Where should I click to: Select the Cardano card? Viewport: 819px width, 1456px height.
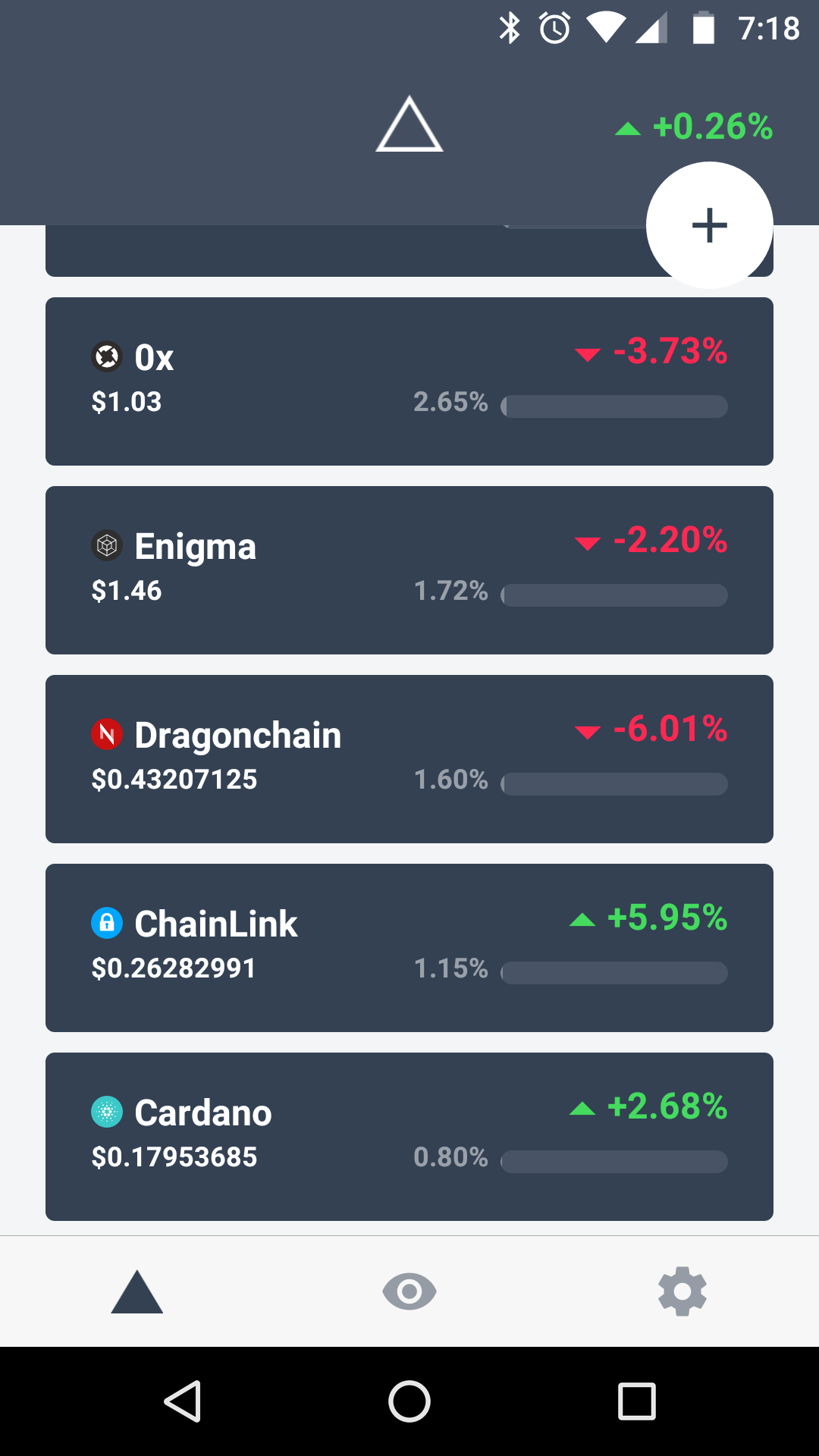409,1137
